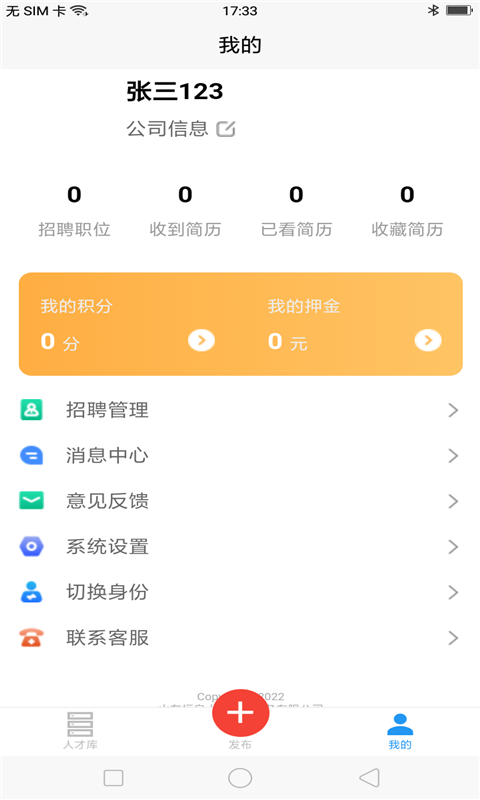Select the 我的 tab
The height and width of the screenshot is (800, 480).
[x=400, y=731]
